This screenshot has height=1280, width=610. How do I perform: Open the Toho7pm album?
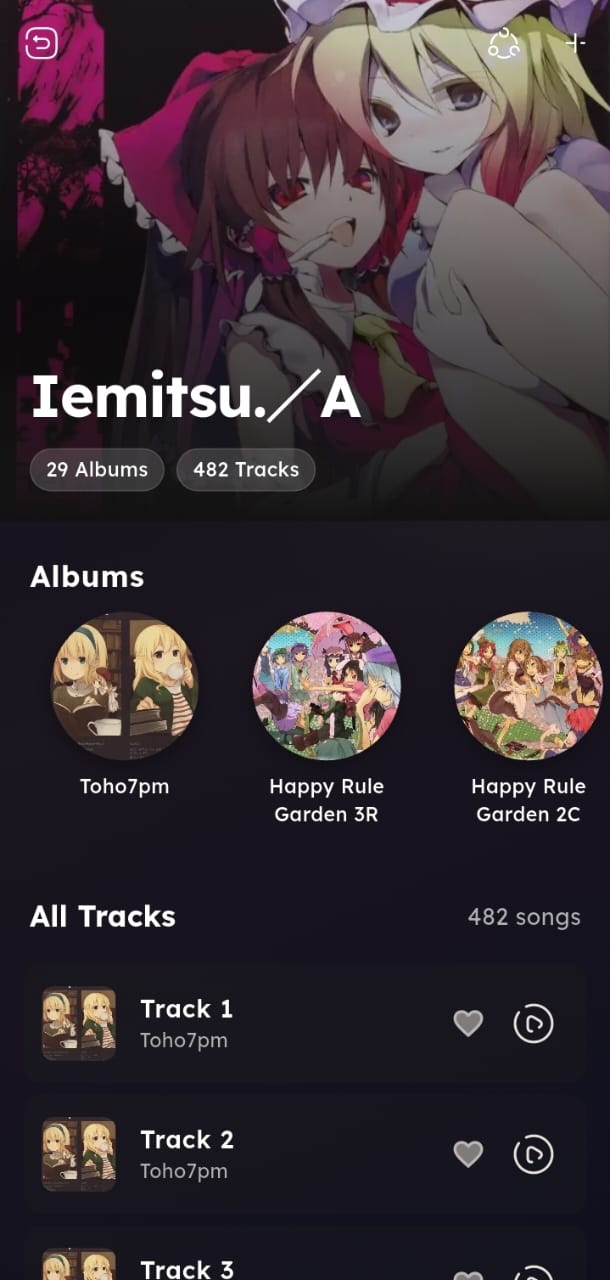click(125, 686)
